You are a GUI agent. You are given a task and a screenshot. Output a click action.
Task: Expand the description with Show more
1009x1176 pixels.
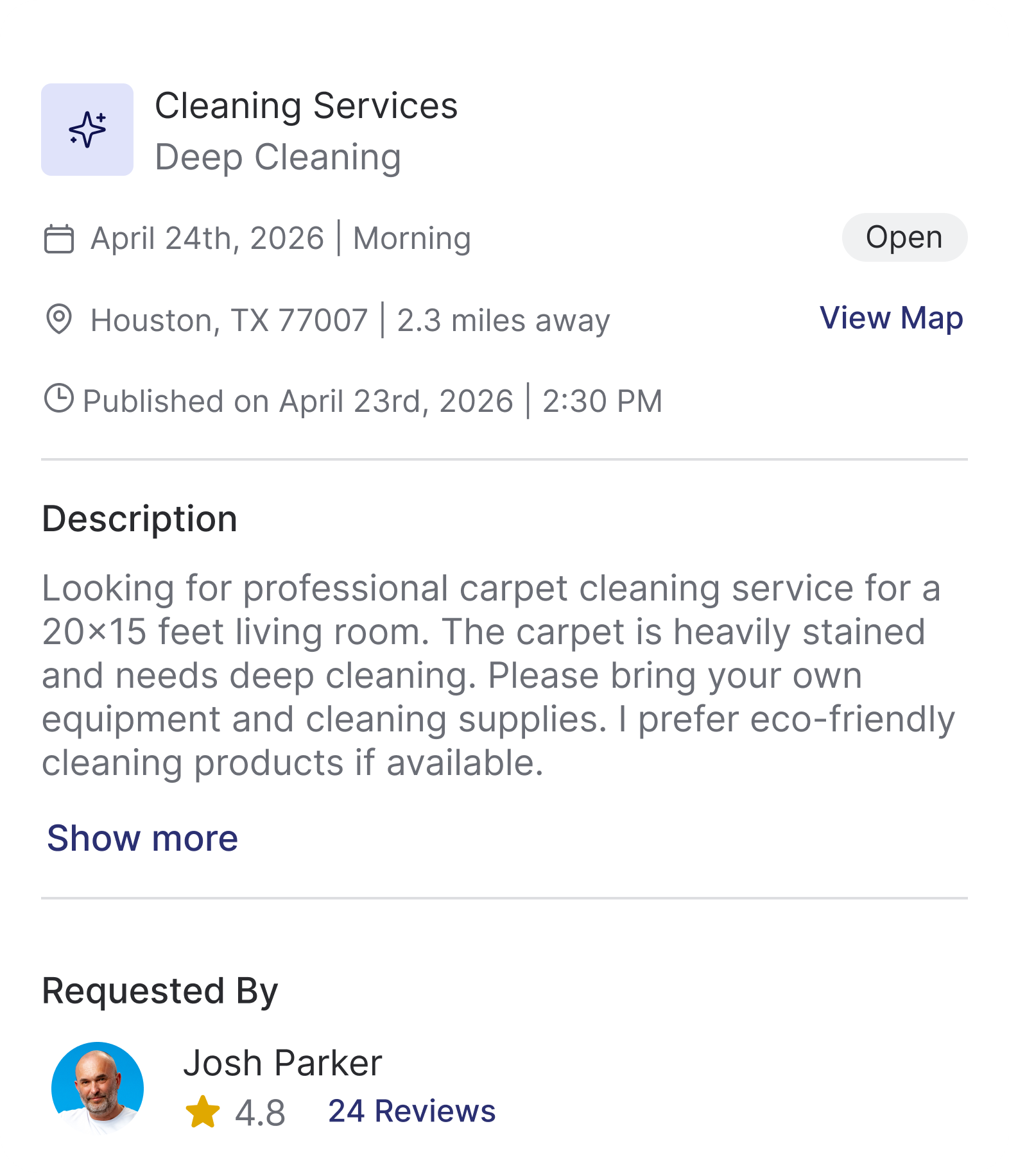(140, 839)
